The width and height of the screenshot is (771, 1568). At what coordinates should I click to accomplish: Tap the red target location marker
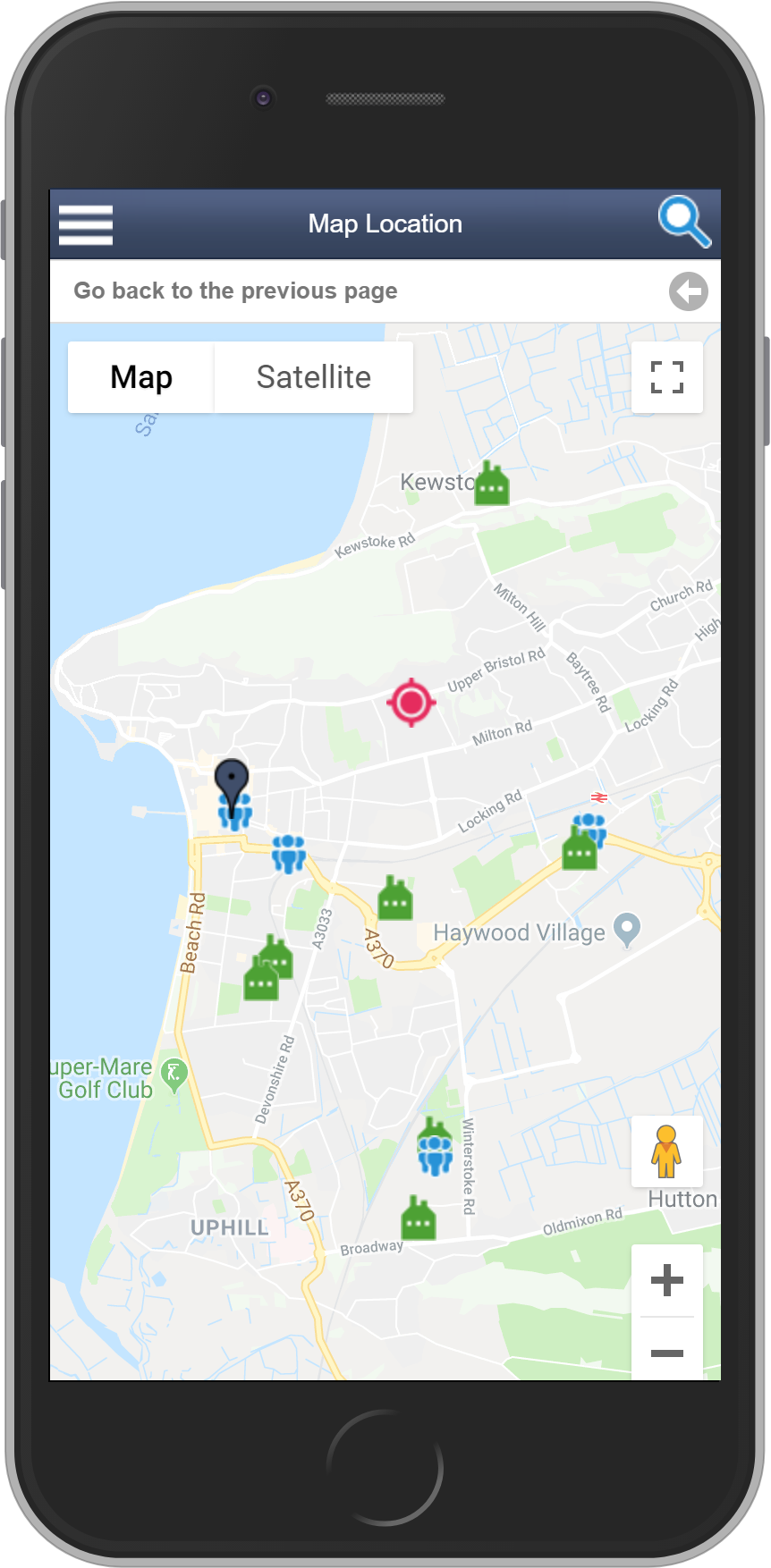point(411,703)
